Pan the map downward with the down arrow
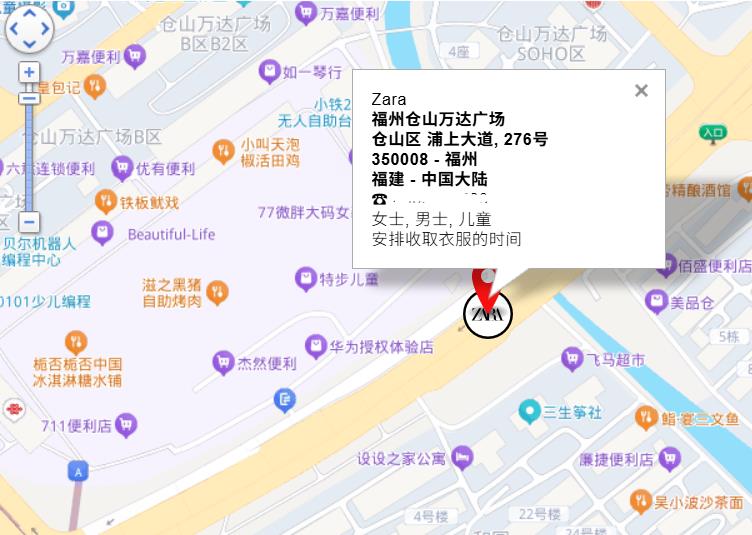The height and width of the screenshot is (535, 752). 28,44
